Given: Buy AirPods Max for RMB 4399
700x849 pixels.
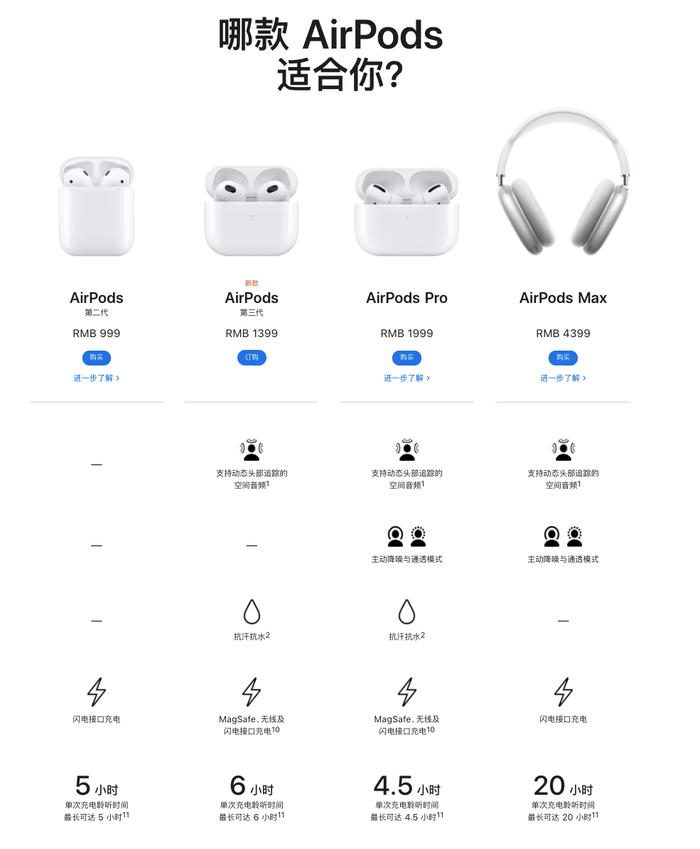Looking at the screenshot, I should point(563,357).
